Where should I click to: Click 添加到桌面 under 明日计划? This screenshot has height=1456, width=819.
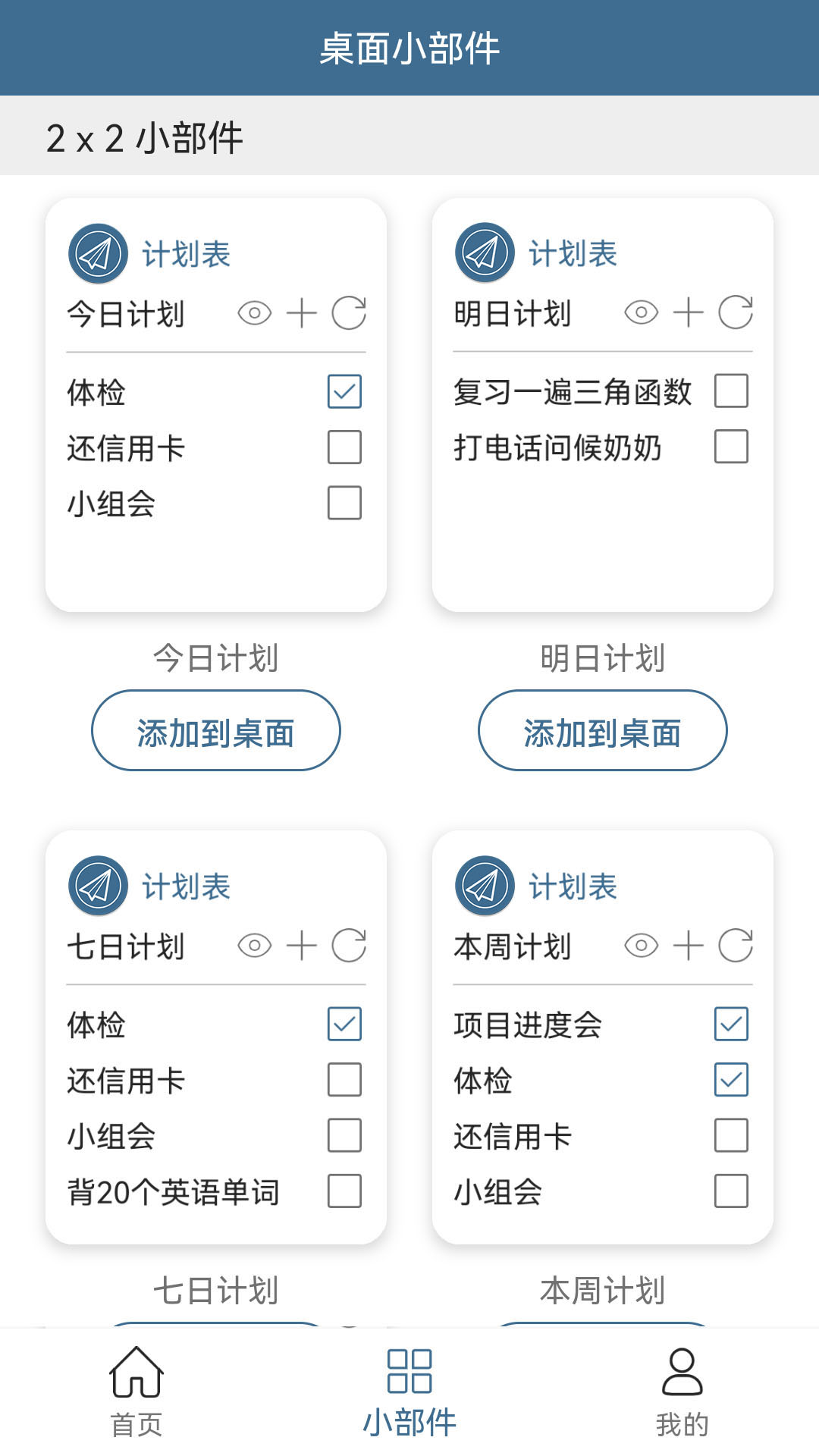(603, 731)
